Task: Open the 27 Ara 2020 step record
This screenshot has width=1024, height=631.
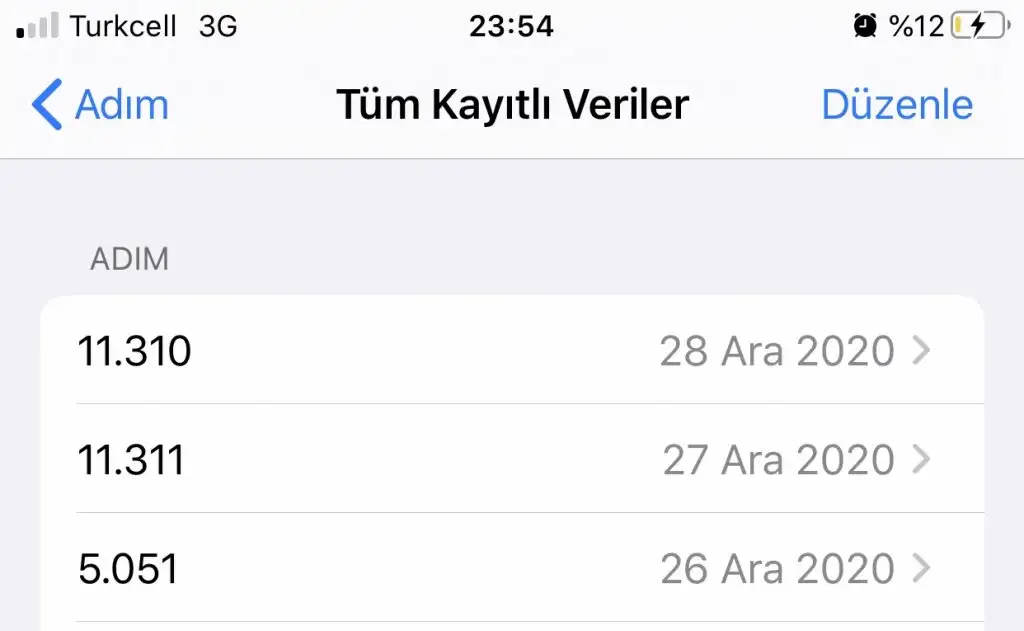Action: pos(510,460)
